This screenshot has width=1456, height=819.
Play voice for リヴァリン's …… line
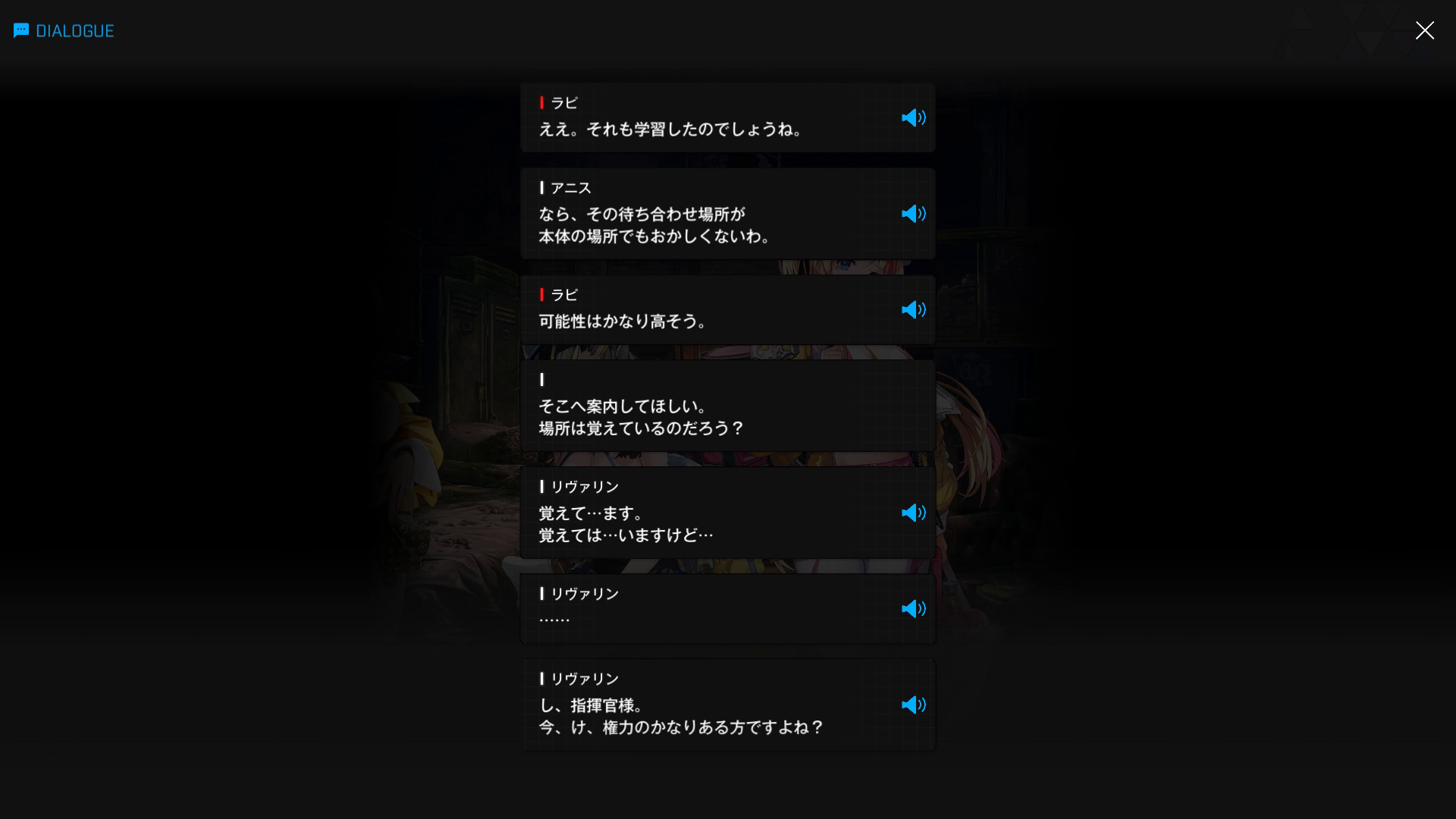(x=913, y=609)
